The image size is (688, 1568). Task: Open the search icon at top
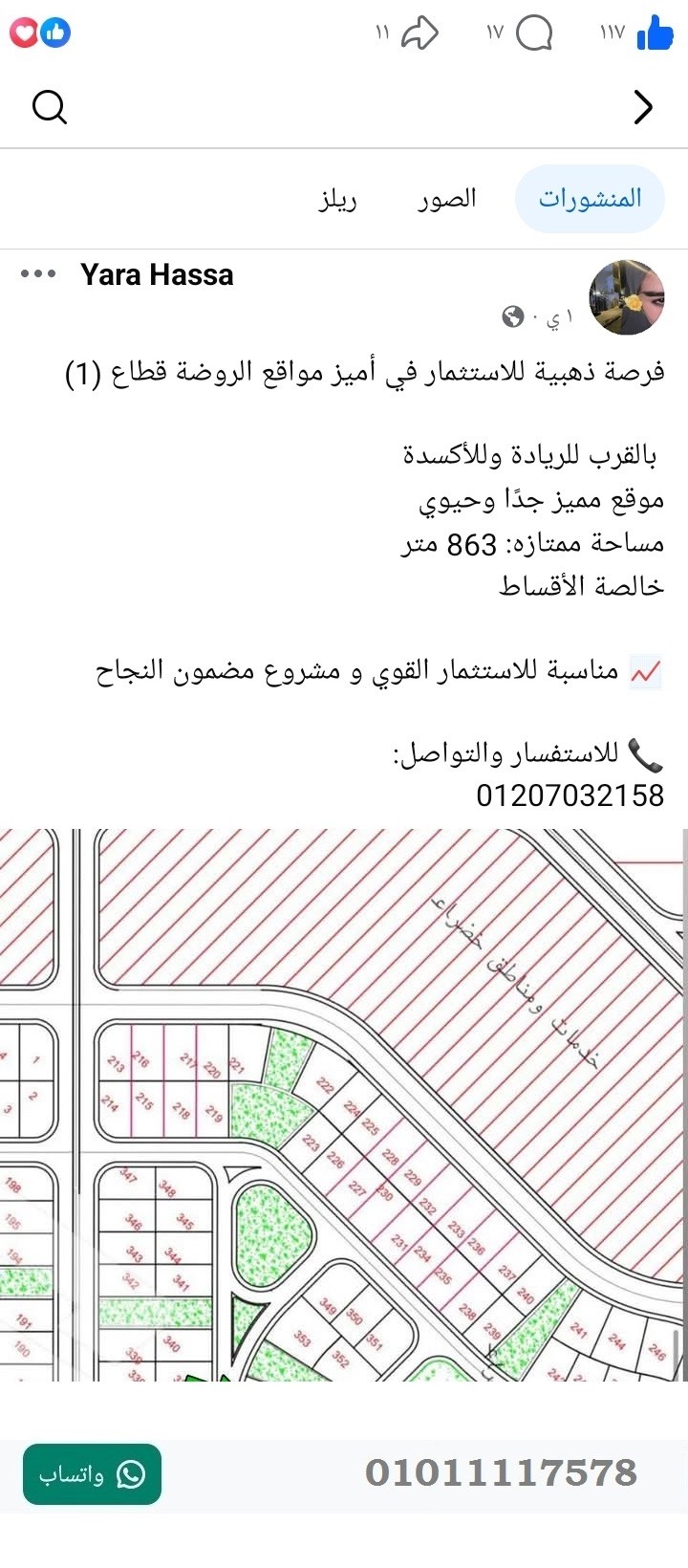(x=50, y=107)
